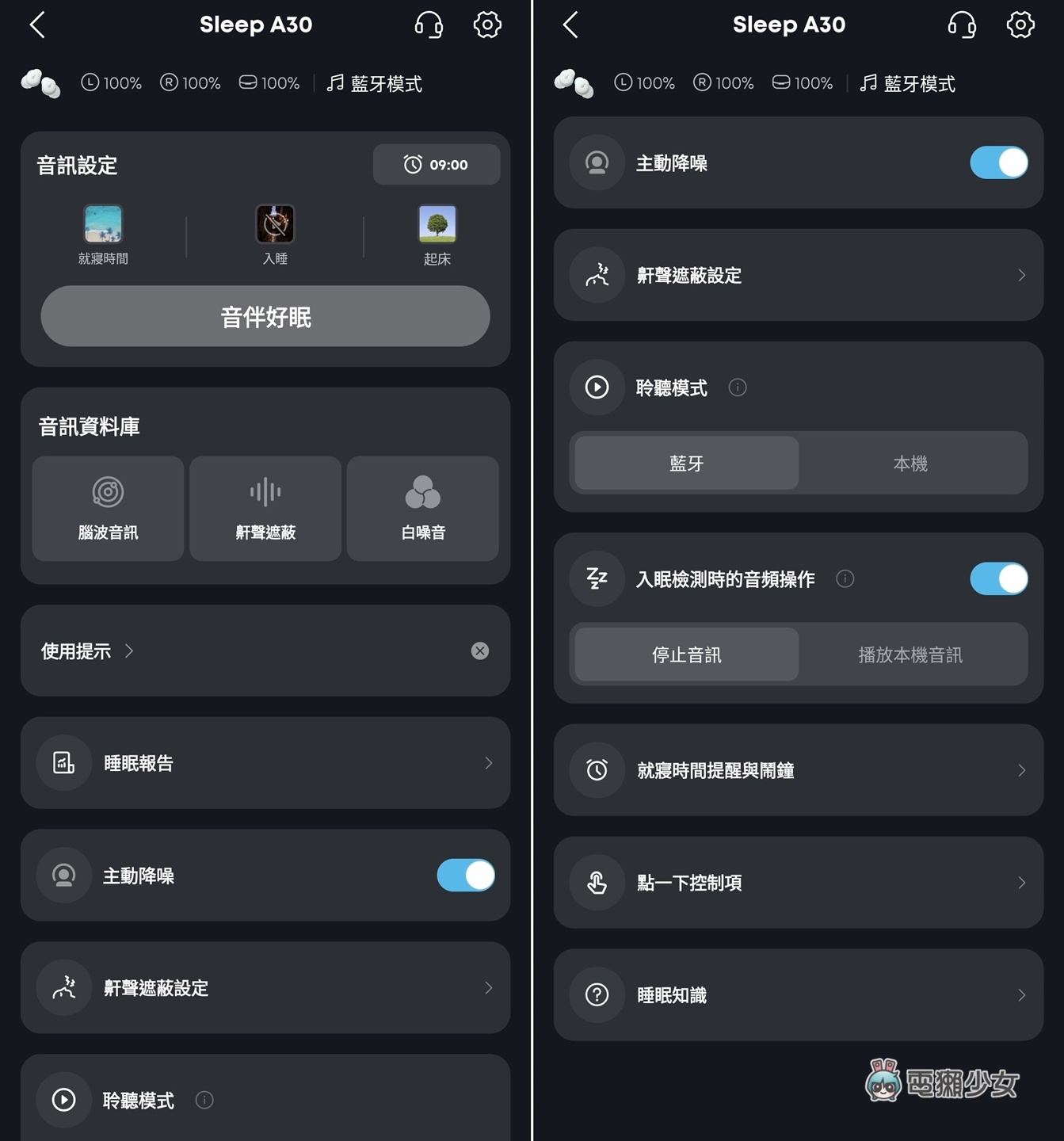Open 點一下控制項 tap controls
Screen dimensions: 1064x1141
[x=798, y=883]
